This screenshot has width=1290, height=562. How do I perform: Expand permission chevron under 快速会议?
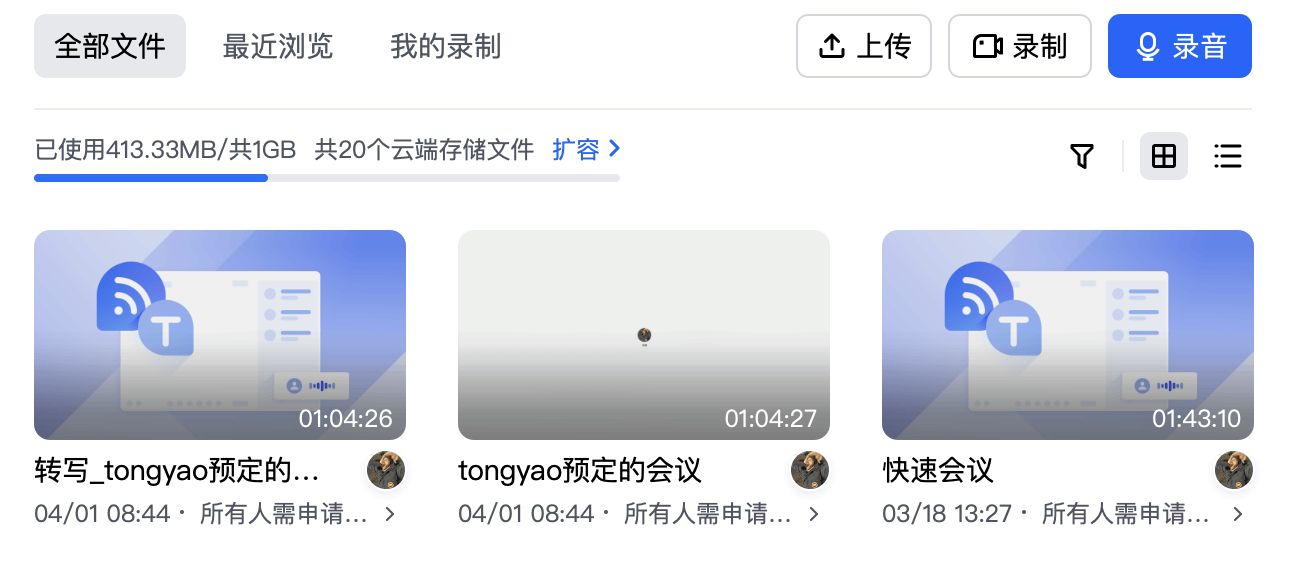click(1238, 515)
